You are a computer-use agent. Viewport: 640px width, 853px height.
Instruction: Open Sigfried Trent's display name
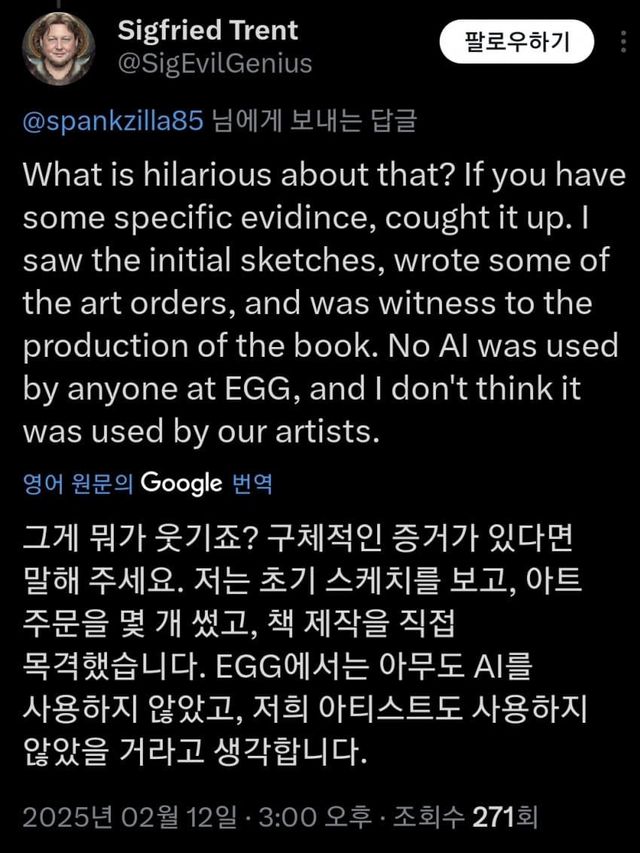pos(208,30)
